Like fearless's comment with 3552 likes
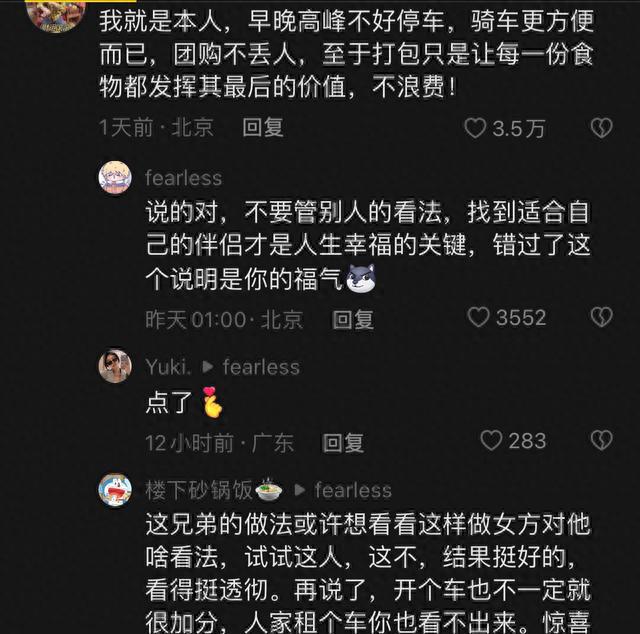 tap(479, 318)
